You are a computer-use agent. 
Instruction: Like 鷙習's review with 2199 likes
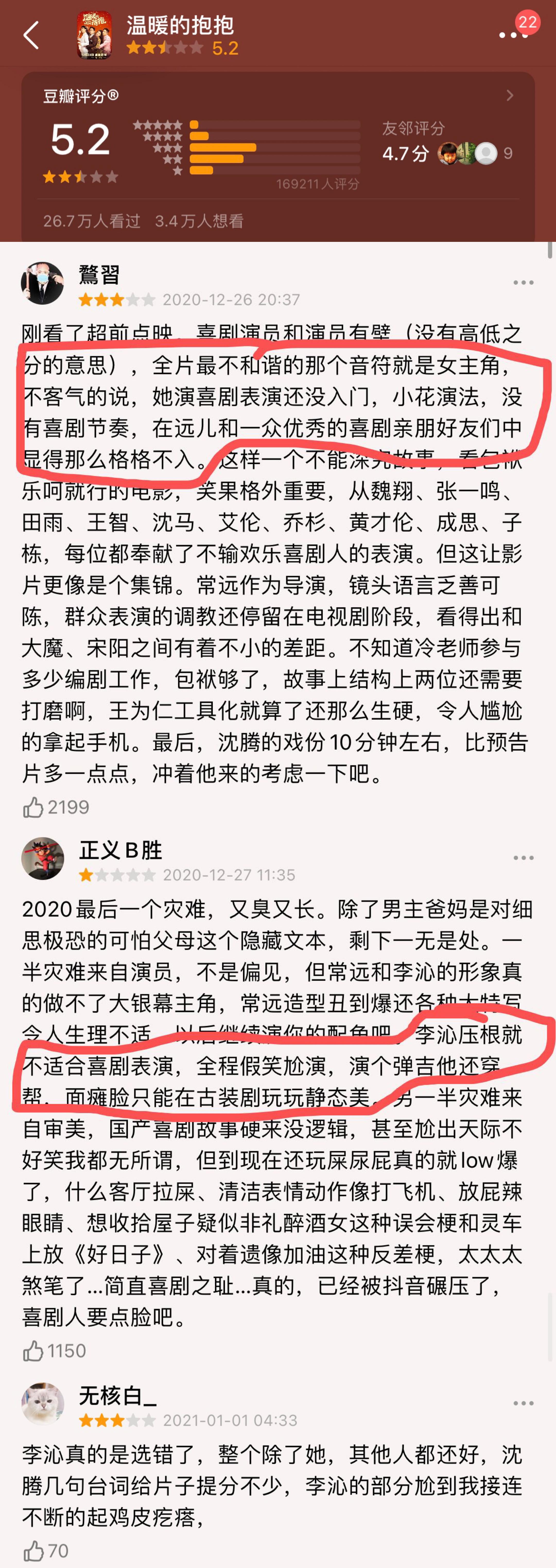click(33, 808)
